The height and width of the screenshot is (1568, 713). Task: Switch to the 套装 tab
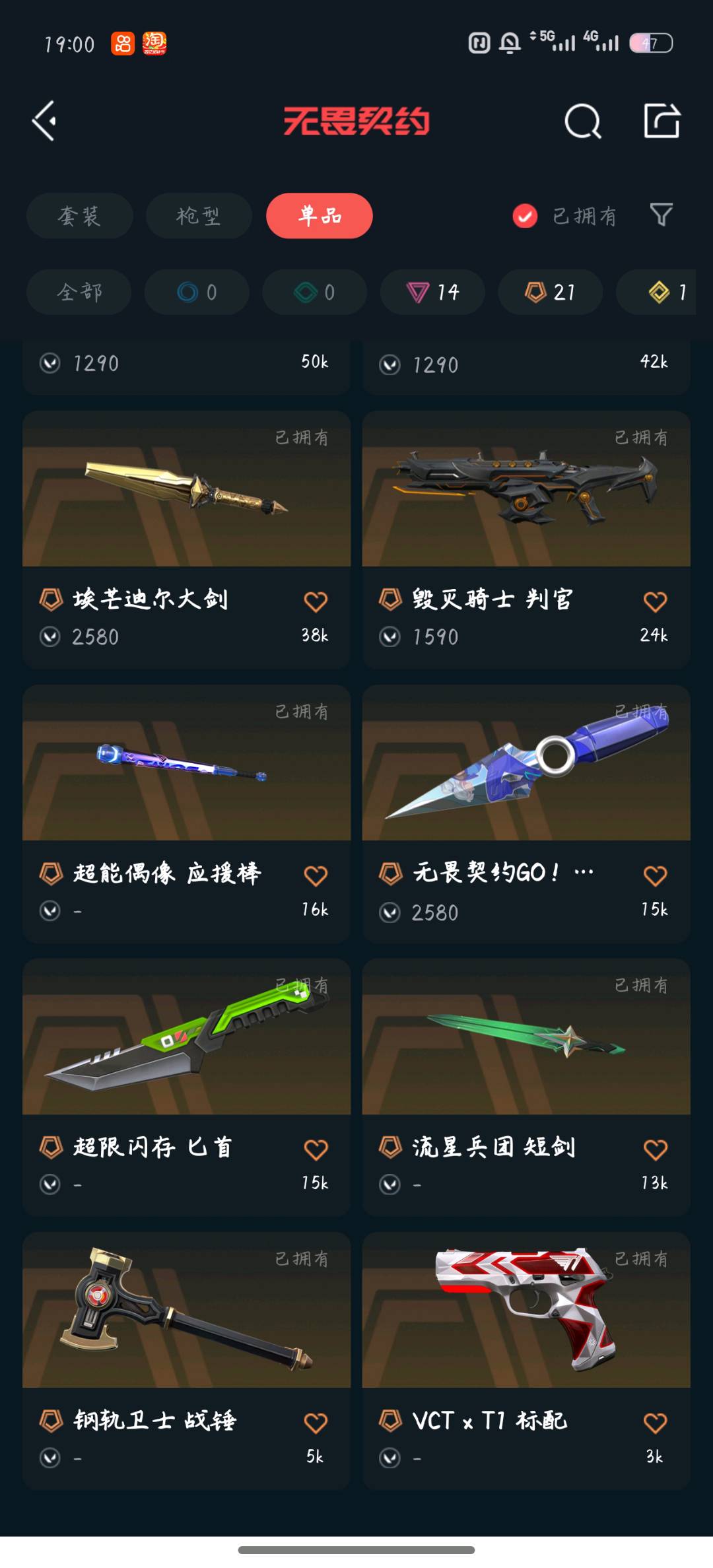point(79,216)
